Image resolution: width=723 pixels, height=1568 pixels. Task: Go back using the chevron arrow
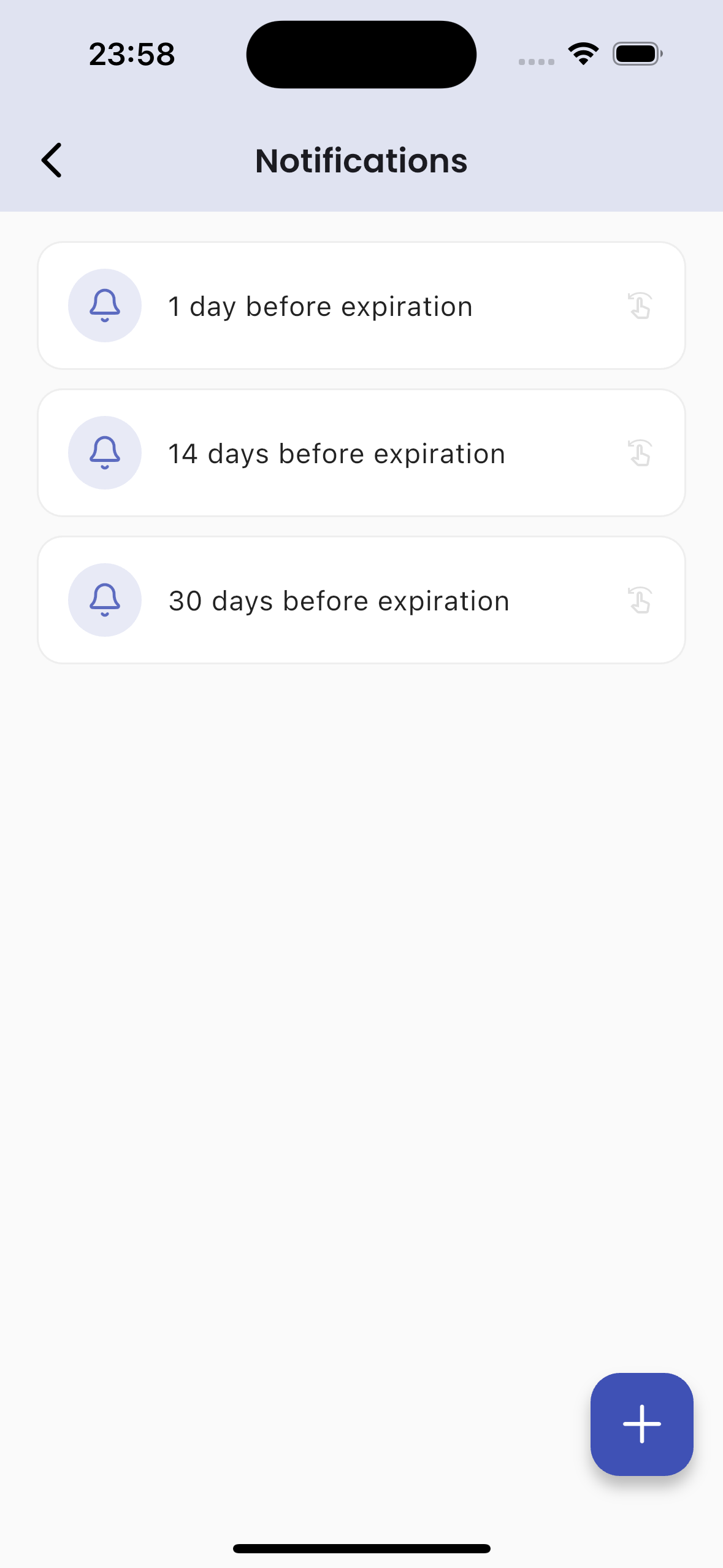pos(51,160)
